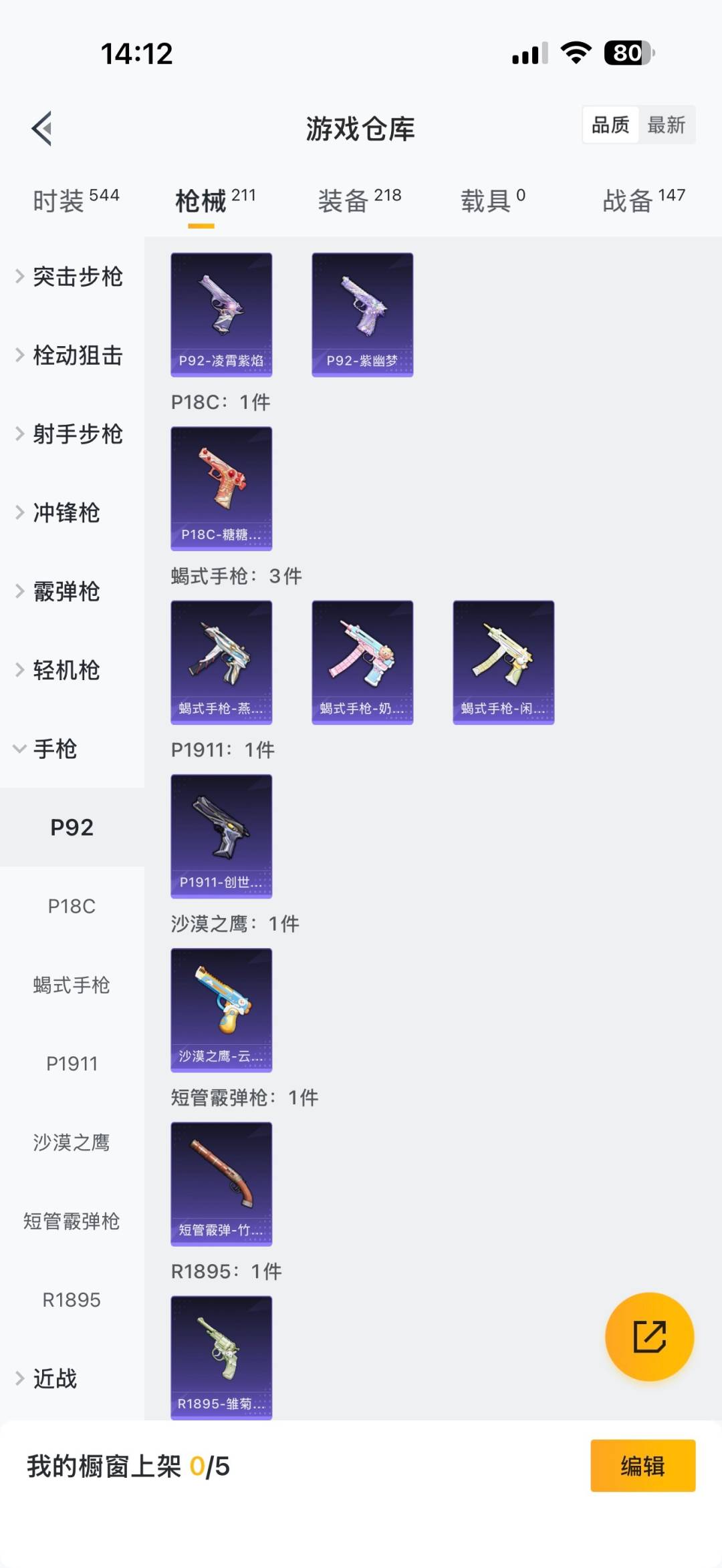Image resolution: width=722 pixels, height=1568 pixels.
Task: Switch to the 时装 tab
Action: click(76, 200)
